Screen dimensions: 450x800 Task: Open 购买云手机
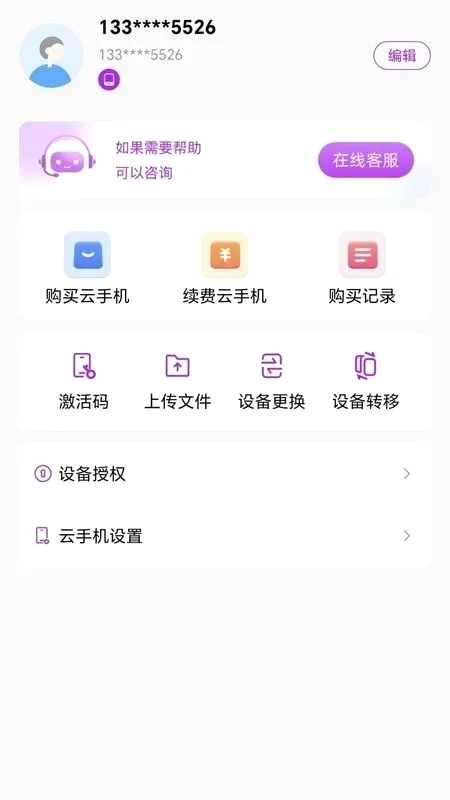pyautogui.click(x=87, y=269)
